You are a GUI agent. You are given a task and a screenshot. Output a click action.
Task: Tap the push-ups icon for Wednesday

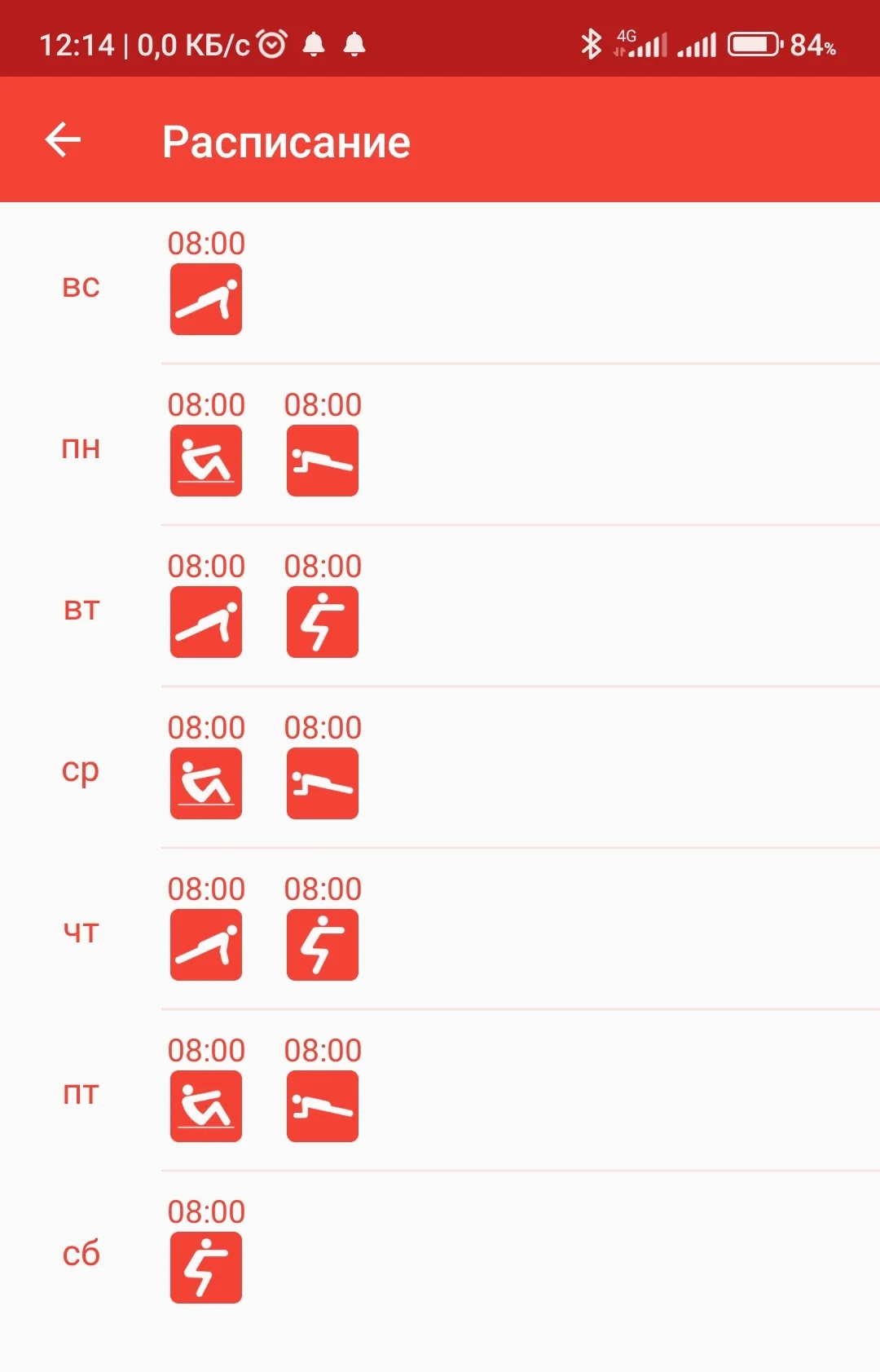(x=322, y=781)
